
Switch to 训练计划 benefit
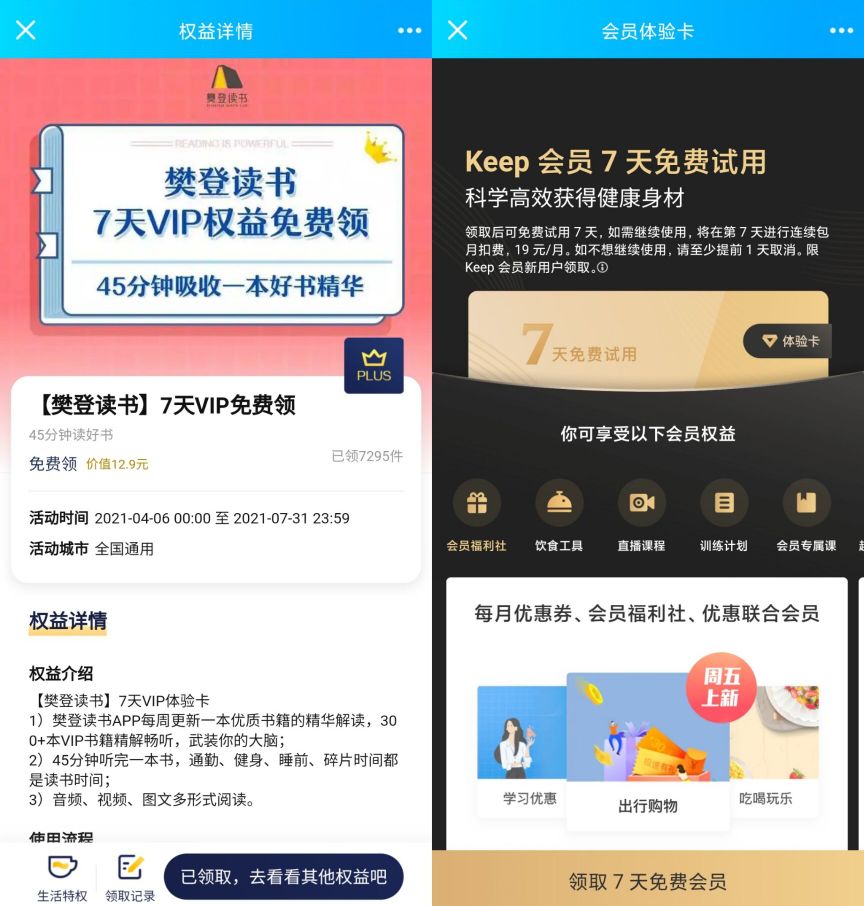(723, 515)
